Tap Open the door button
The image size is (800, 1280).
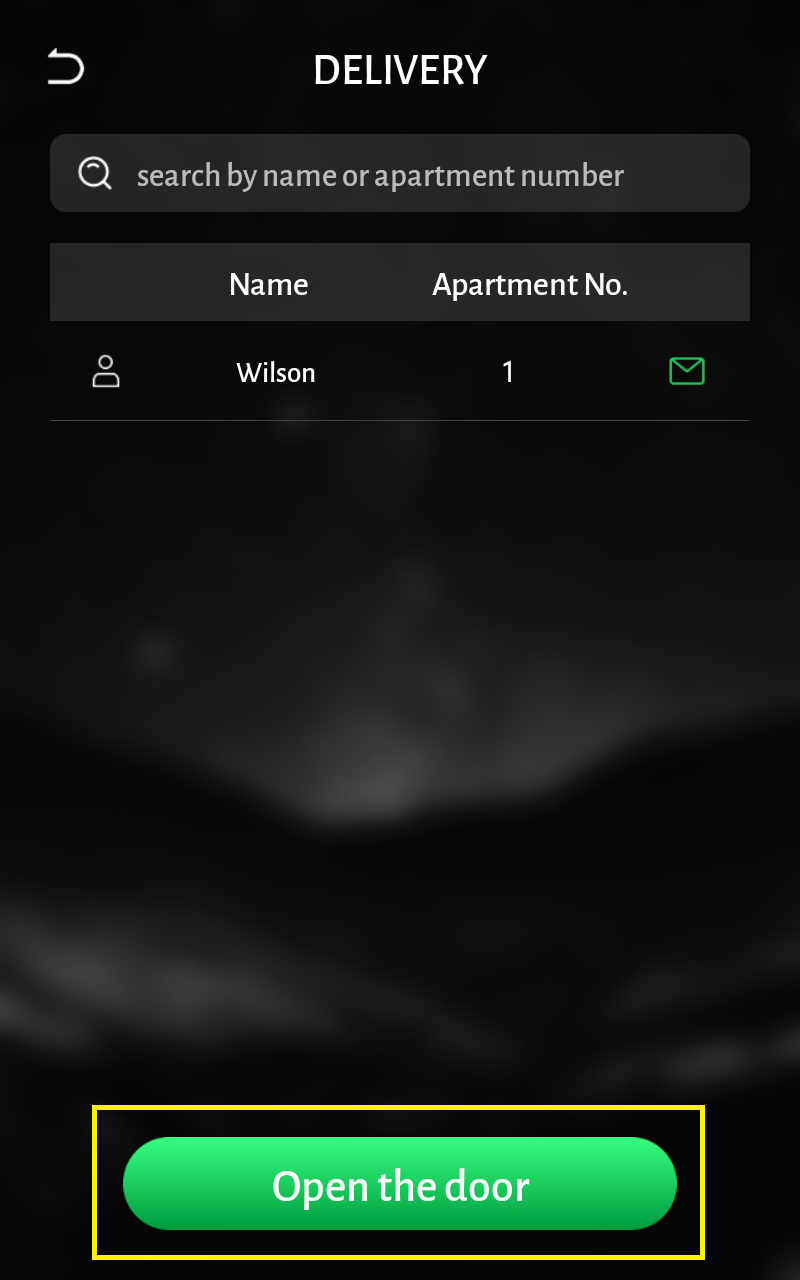(x=400, y=1184)
